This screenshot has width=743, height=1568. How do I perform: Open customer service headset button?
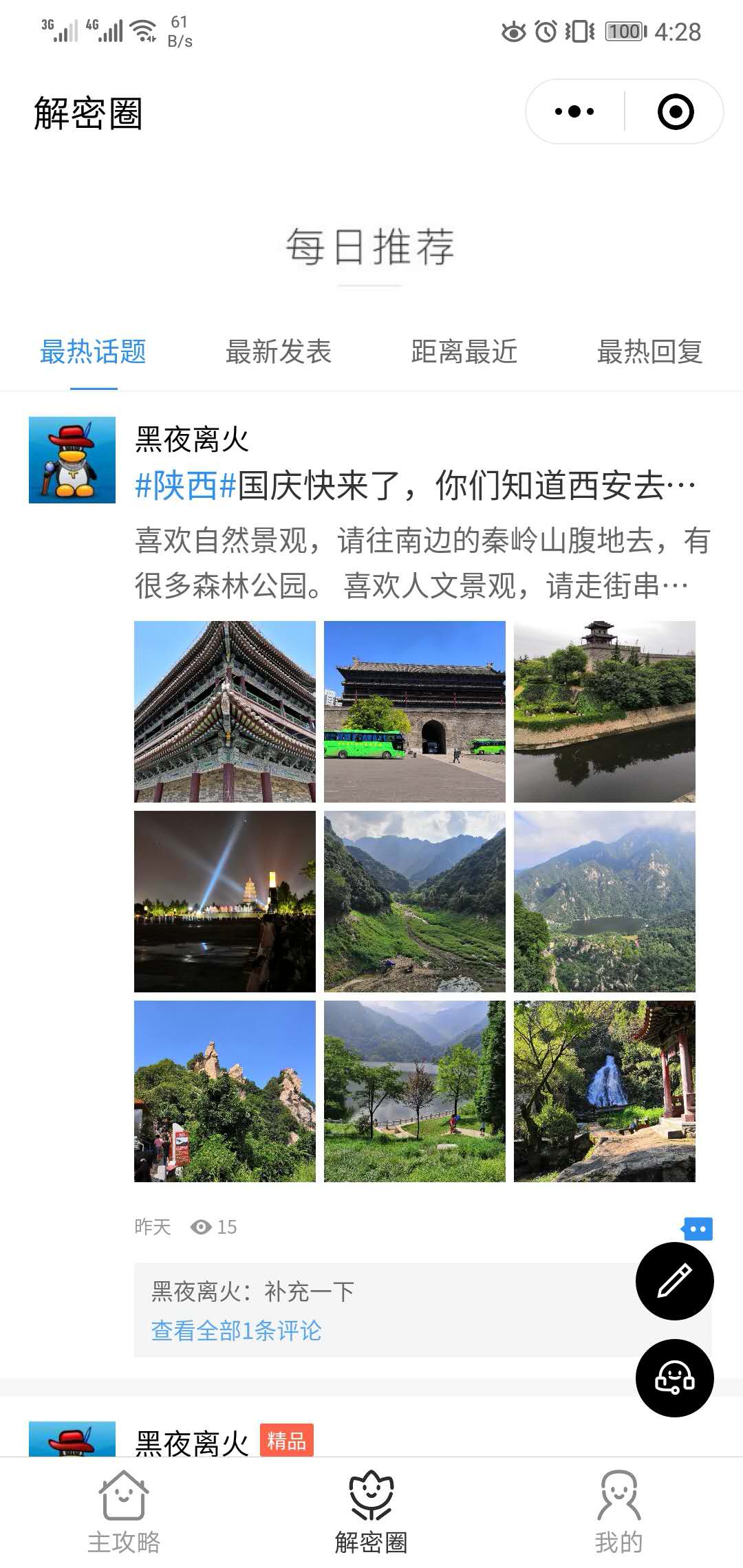click(x=674, y=1378)
